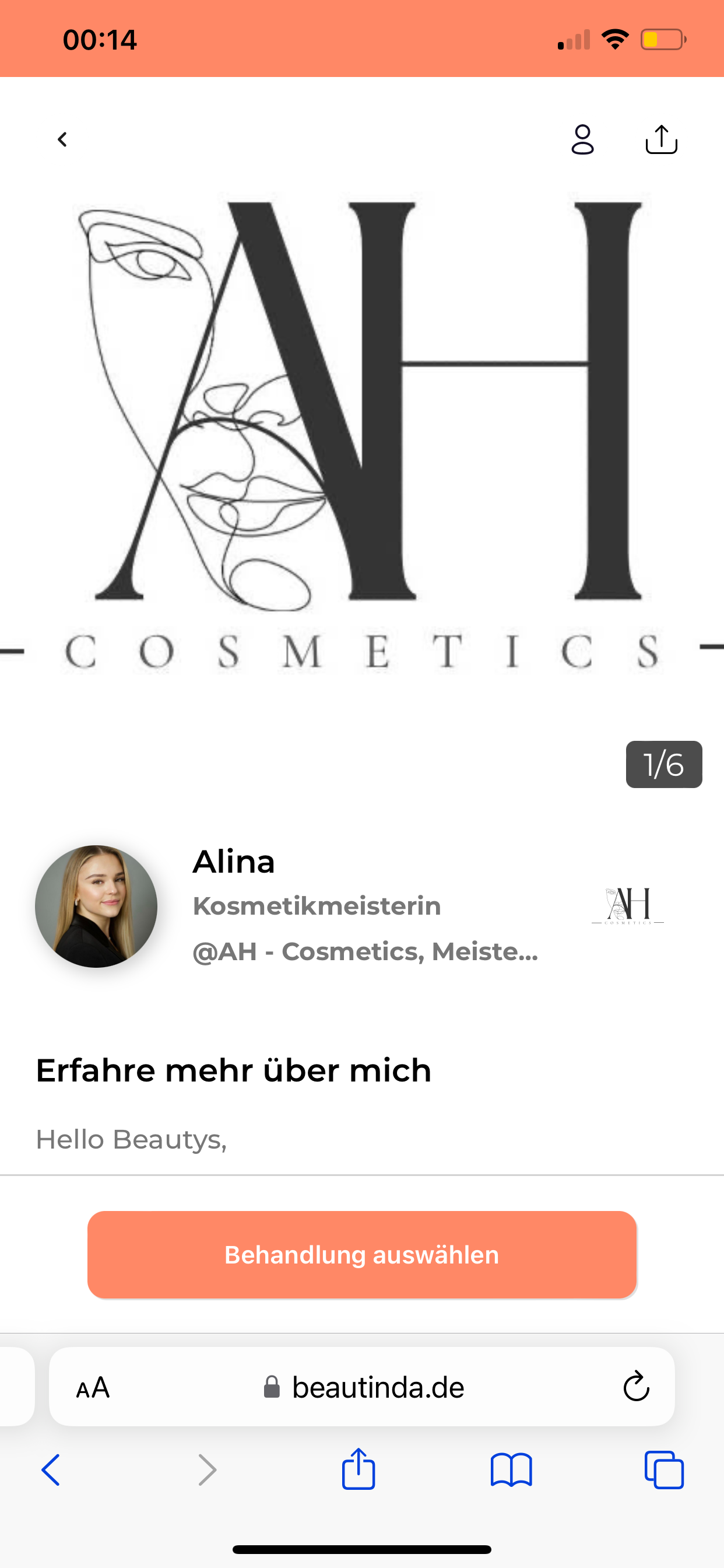Viewport: 724px width, 1568px height.
Task: Tap the Behandlung auswählen button
Action: coord(362,1255)
